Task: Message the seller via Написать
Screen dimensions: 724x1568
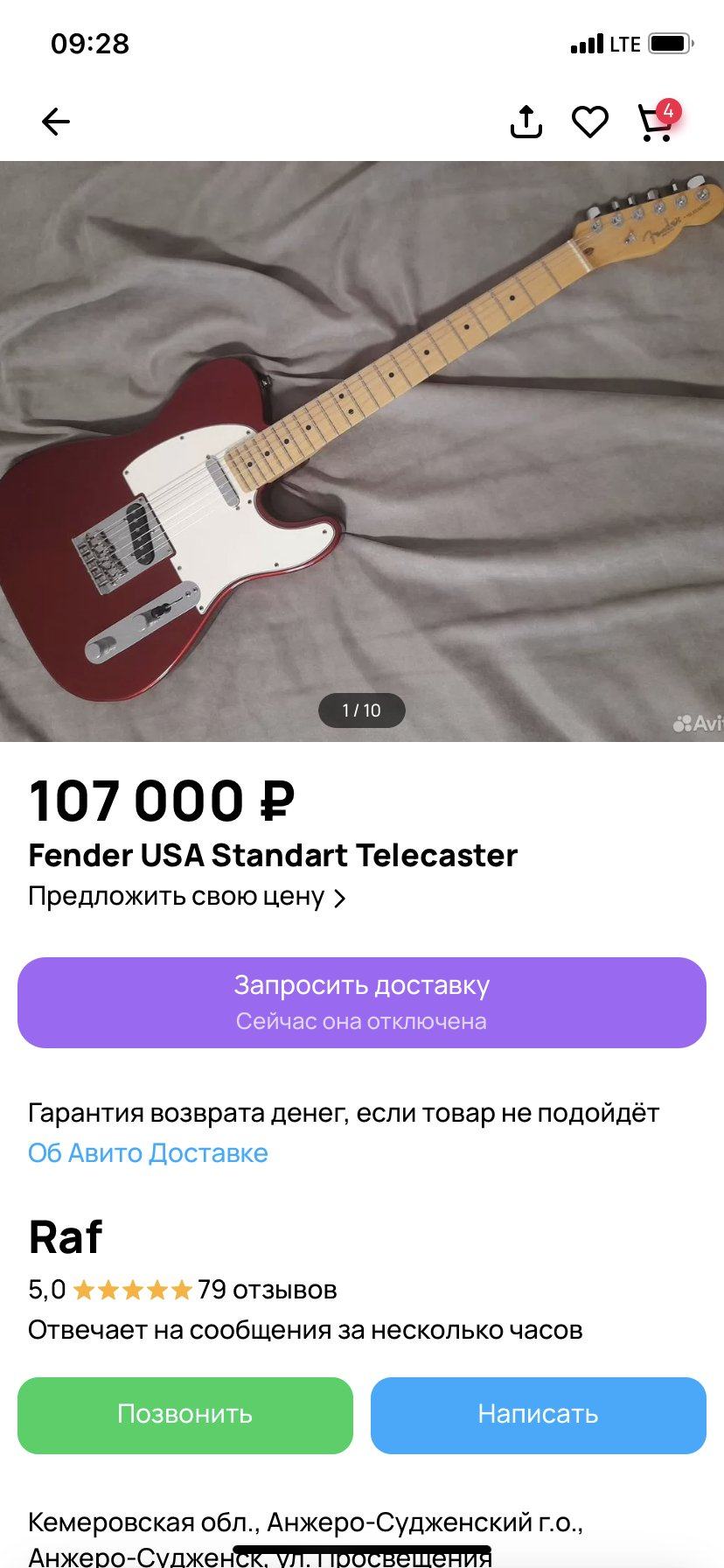Action: click(538, 1415)
